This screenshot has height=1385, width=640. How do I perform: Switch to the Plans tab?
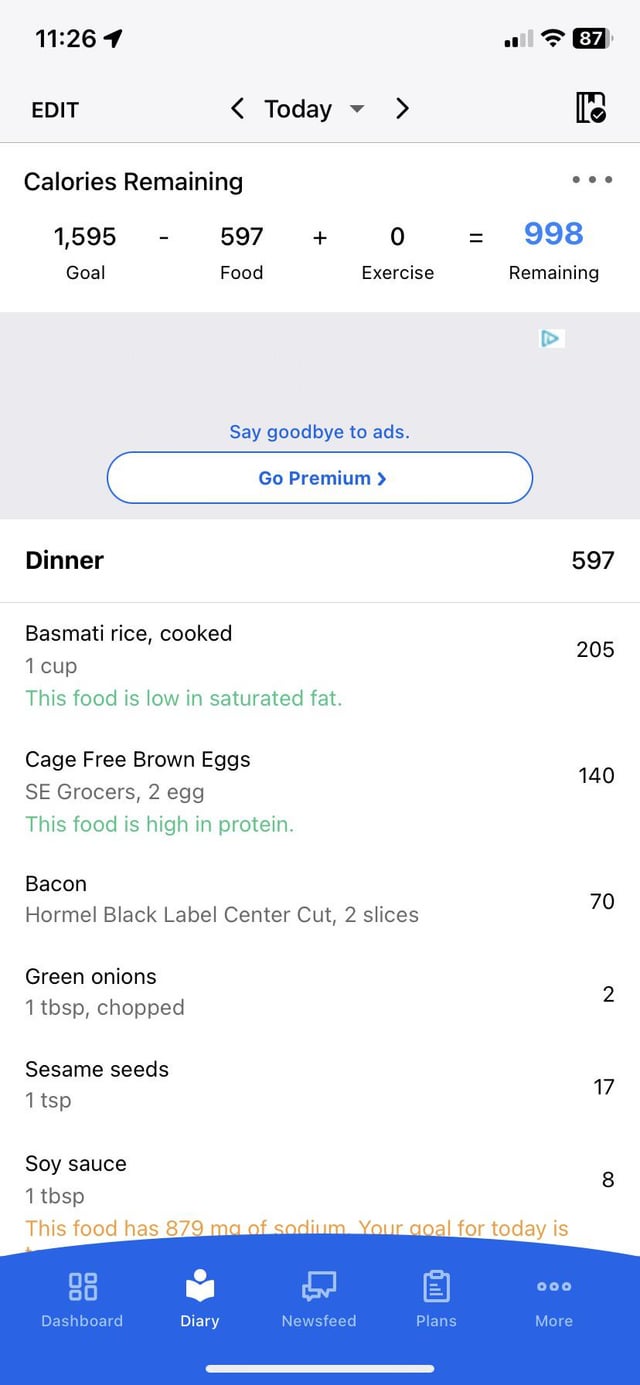[x=436, y=1298]
